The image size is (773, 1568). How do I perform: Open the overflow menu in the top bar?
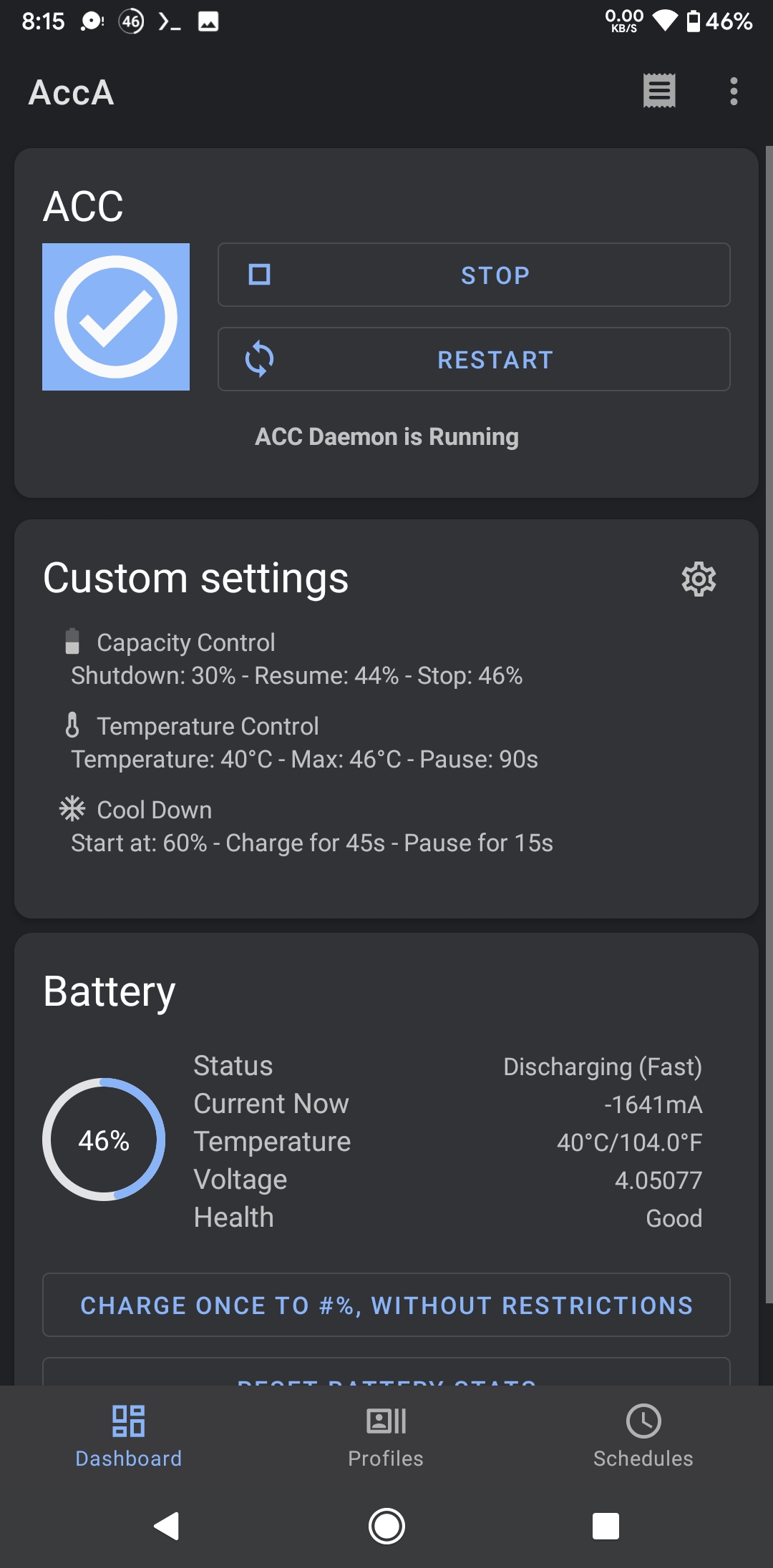[x=734, y=90]
